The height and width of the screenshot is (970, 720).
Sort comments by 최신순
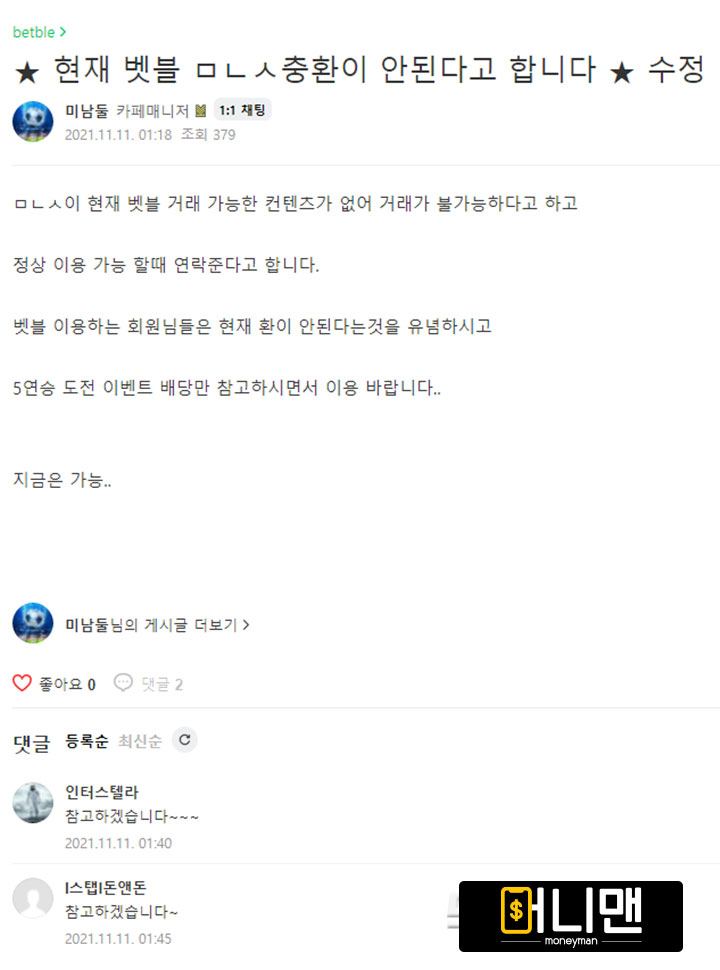(139, 741)
